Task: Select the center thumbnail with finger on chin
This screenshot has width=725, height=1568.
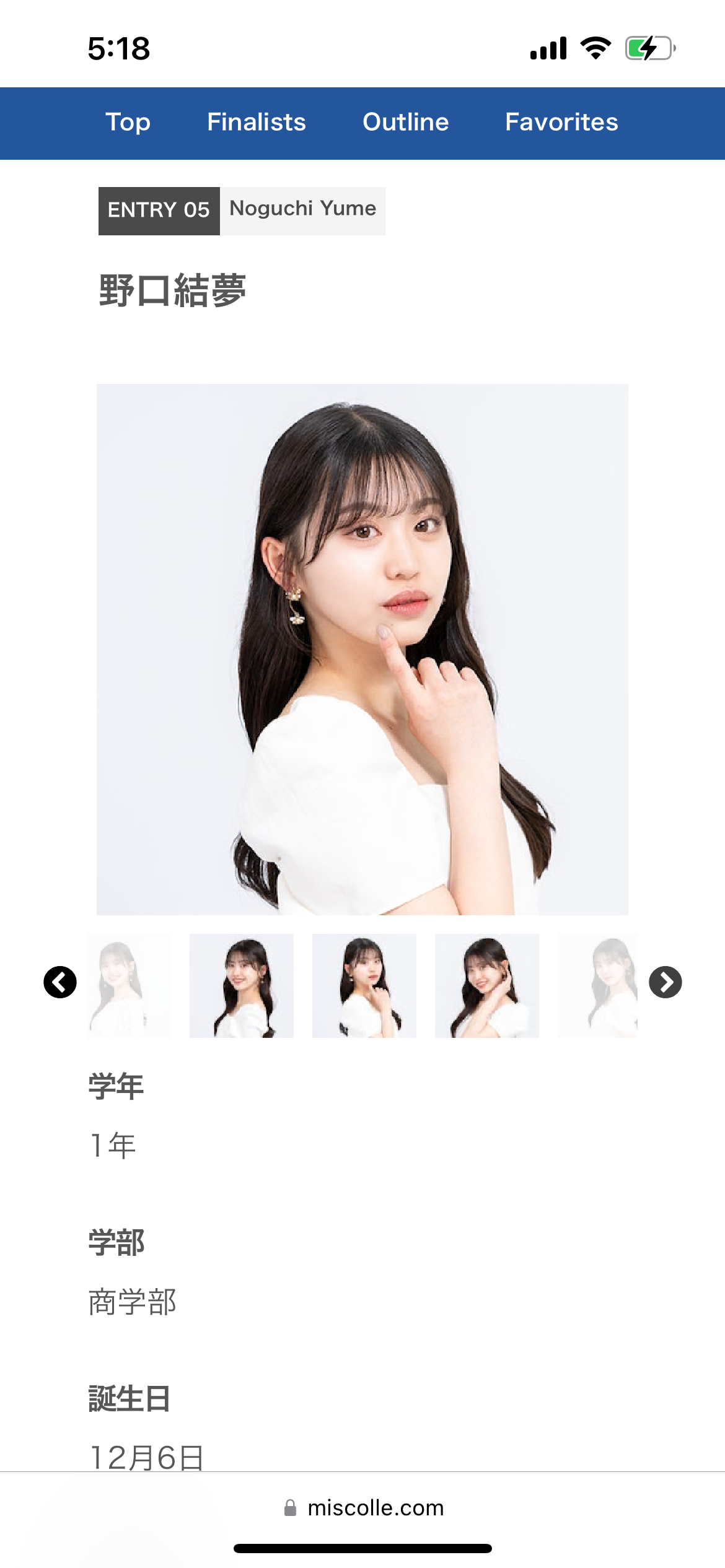Action: (x=364, y=986)
